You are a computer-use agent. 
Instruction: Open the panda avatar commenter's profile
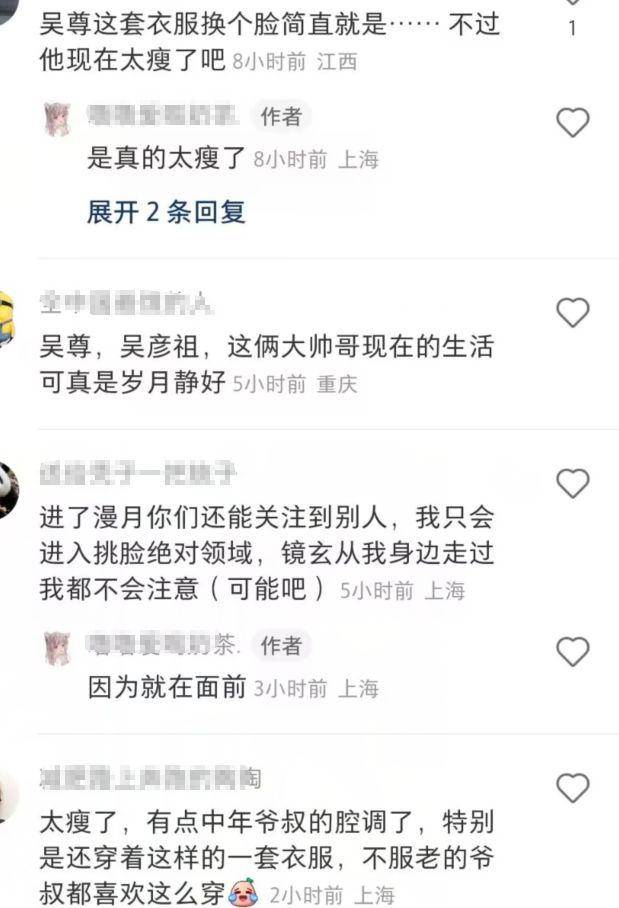pyautogui.click(x=8, y=488)
